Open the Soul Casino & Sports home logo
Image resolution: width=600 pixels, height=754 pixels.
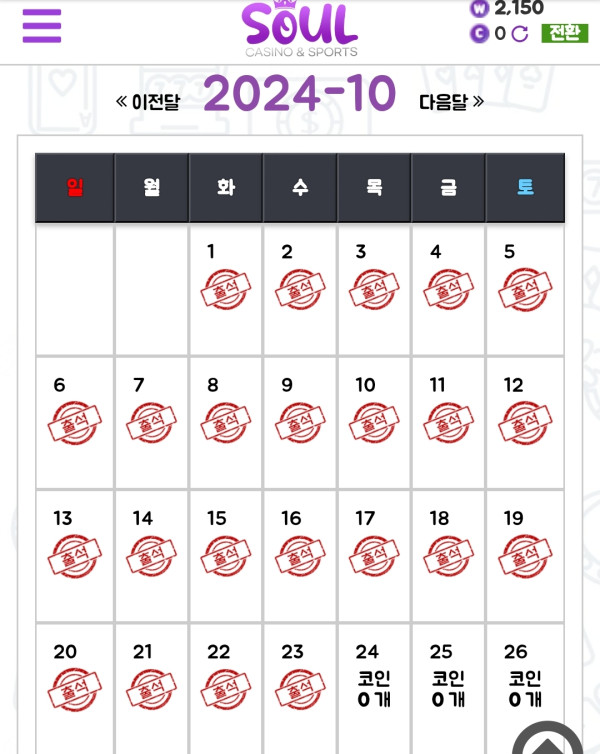(300, 30)
